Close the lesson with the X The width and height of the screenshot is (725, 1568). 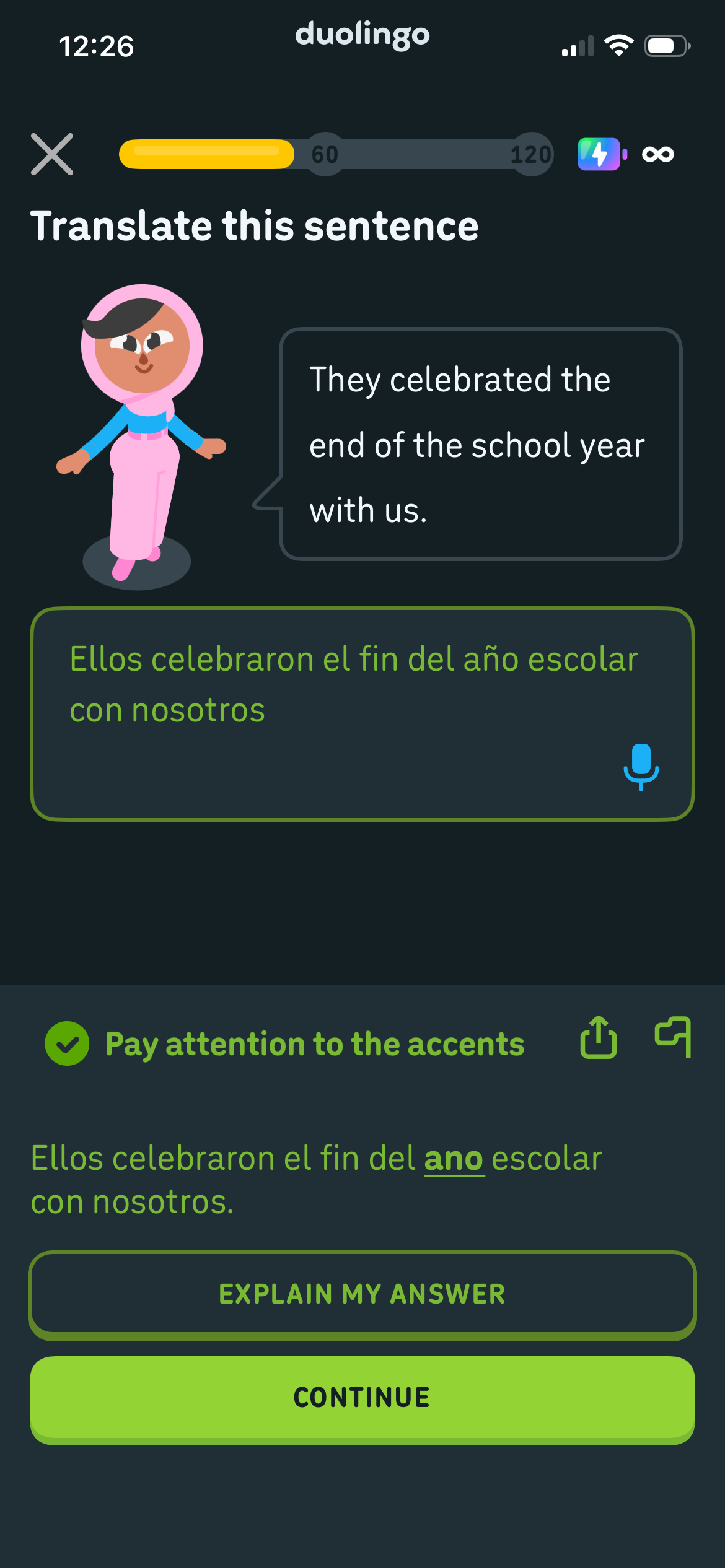(52, 154)
